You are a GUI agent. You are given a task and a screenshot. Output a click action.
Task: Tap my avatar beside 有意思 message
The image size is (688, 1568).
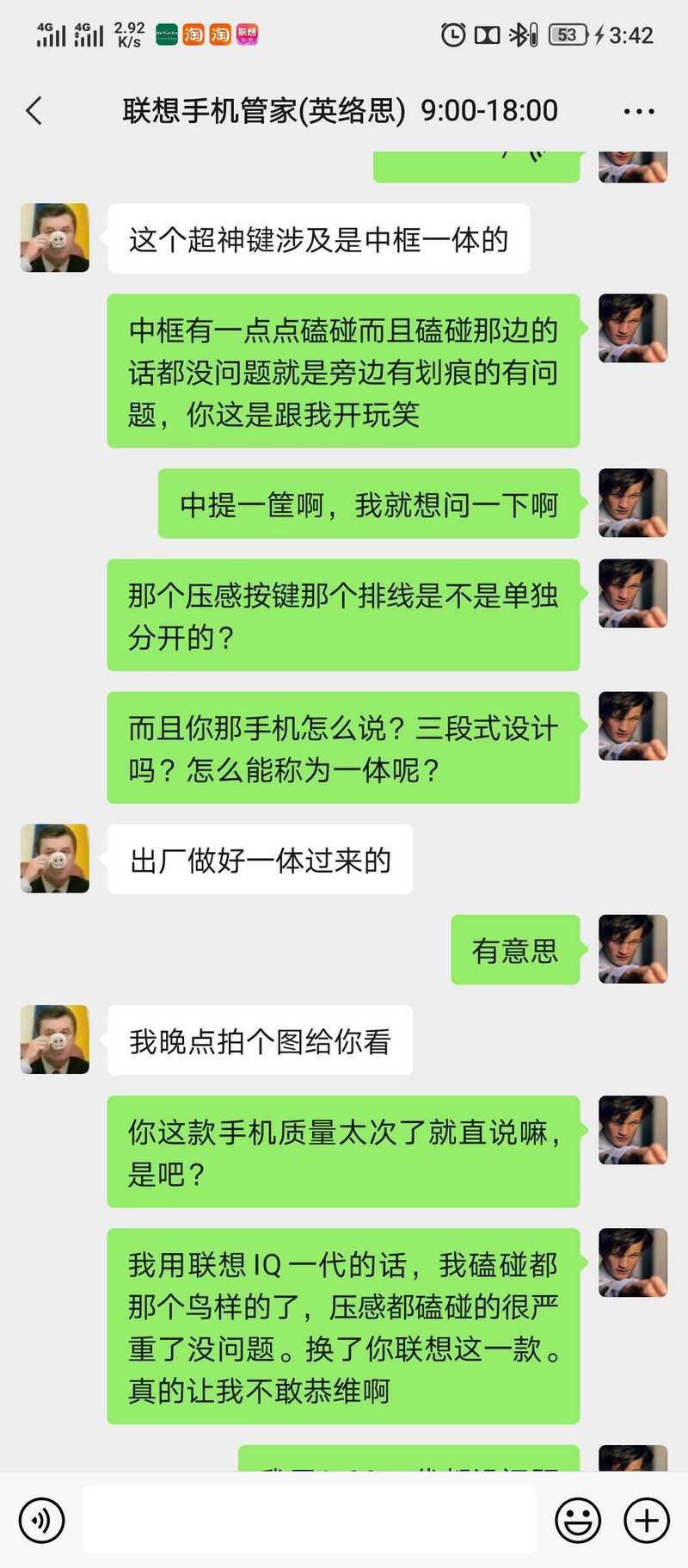633,949
